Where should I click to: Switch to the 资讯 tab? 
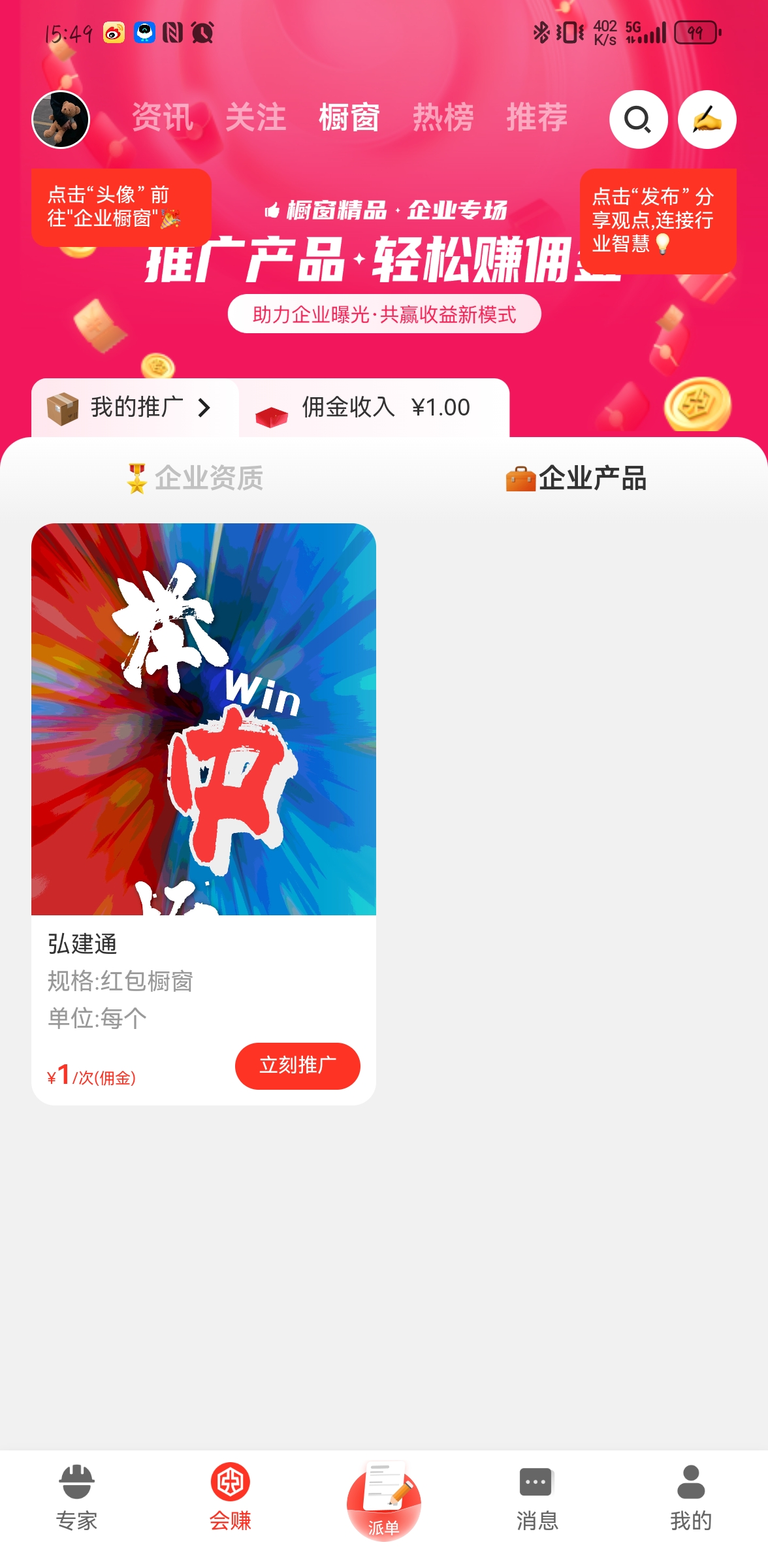click(x=163, y=118)
